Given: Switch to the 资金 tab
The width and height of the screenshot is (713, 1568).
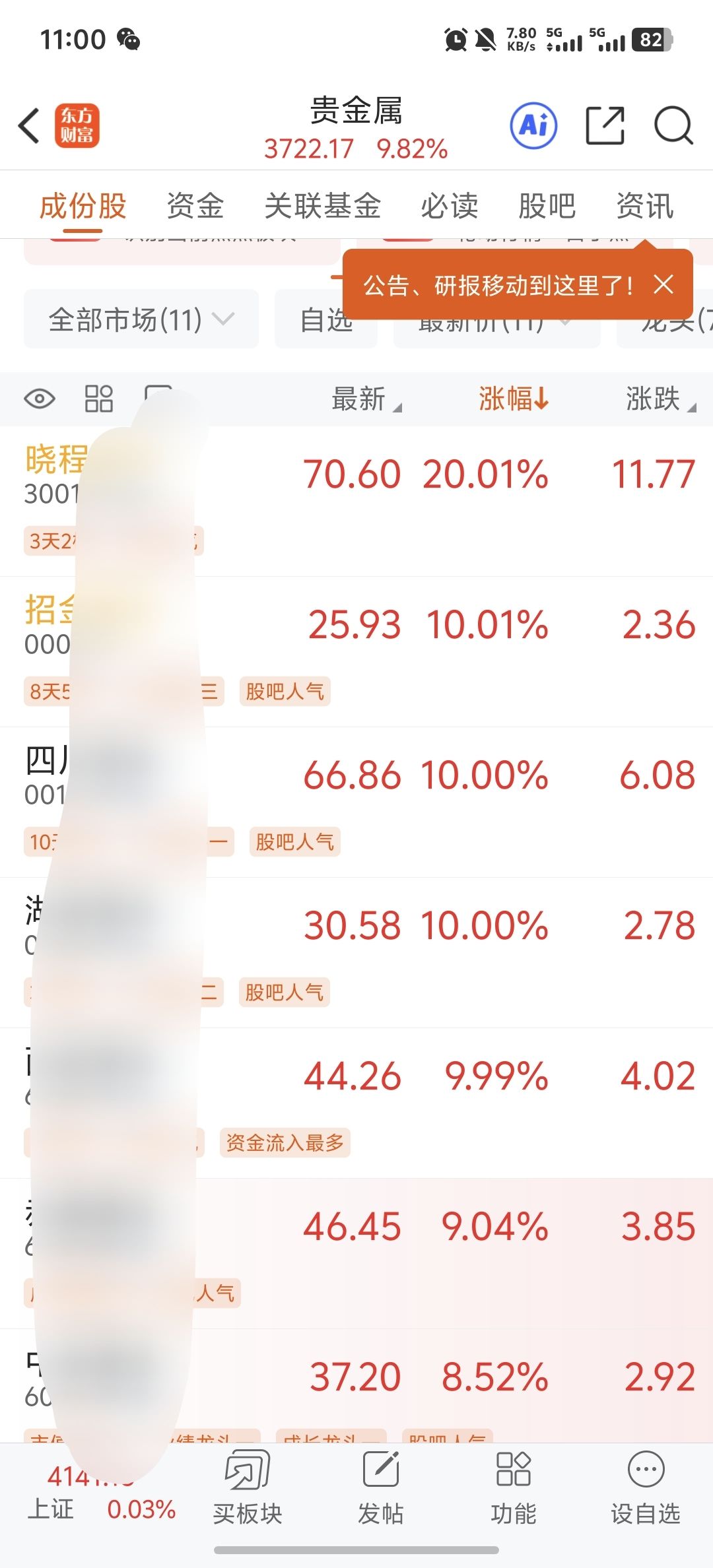Looking at the screenshot, I should (x=195, y=206).
